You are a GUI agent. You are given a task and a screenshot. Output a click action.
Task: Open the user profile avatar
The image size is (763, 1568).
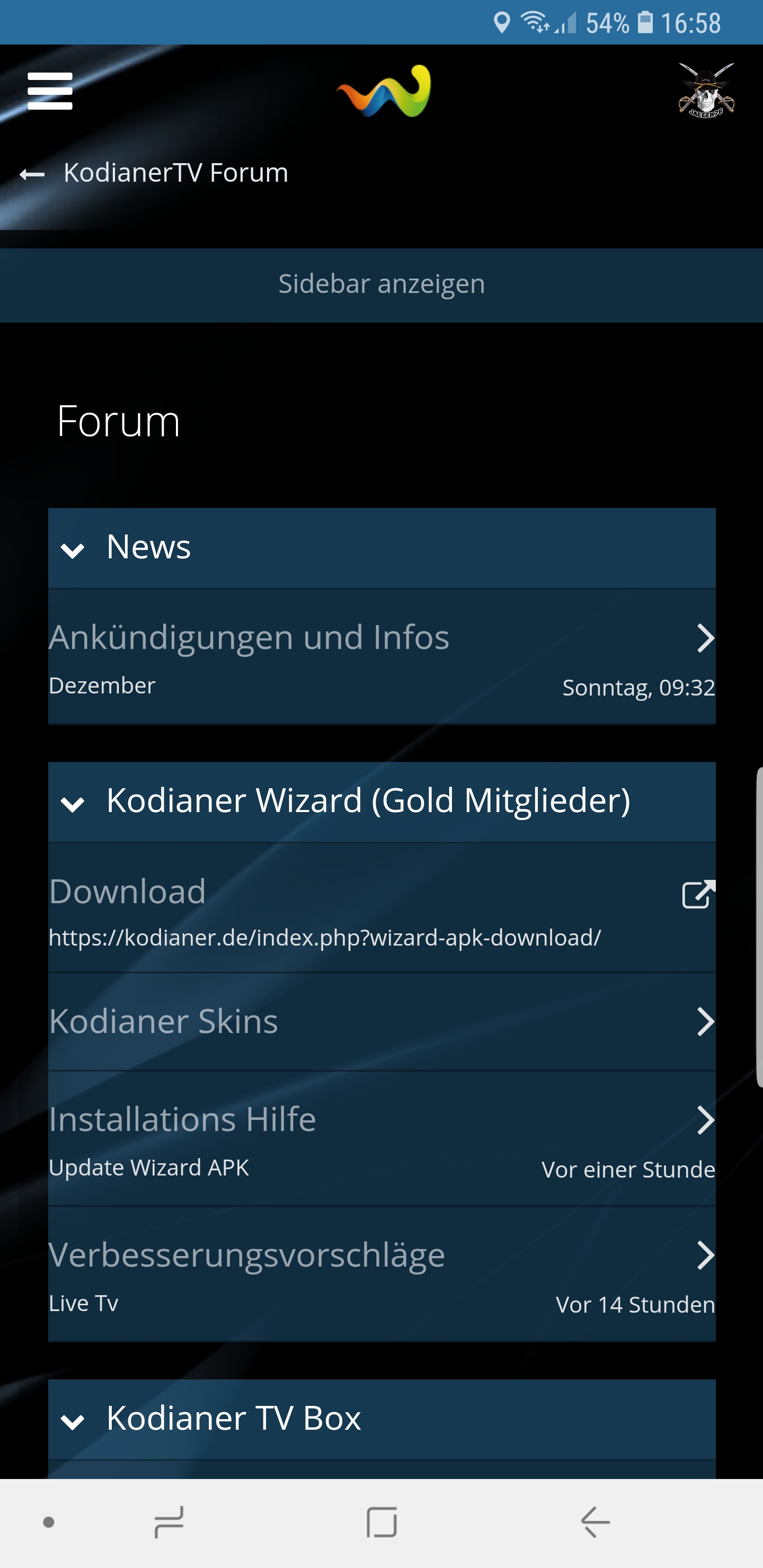(706, 91)
